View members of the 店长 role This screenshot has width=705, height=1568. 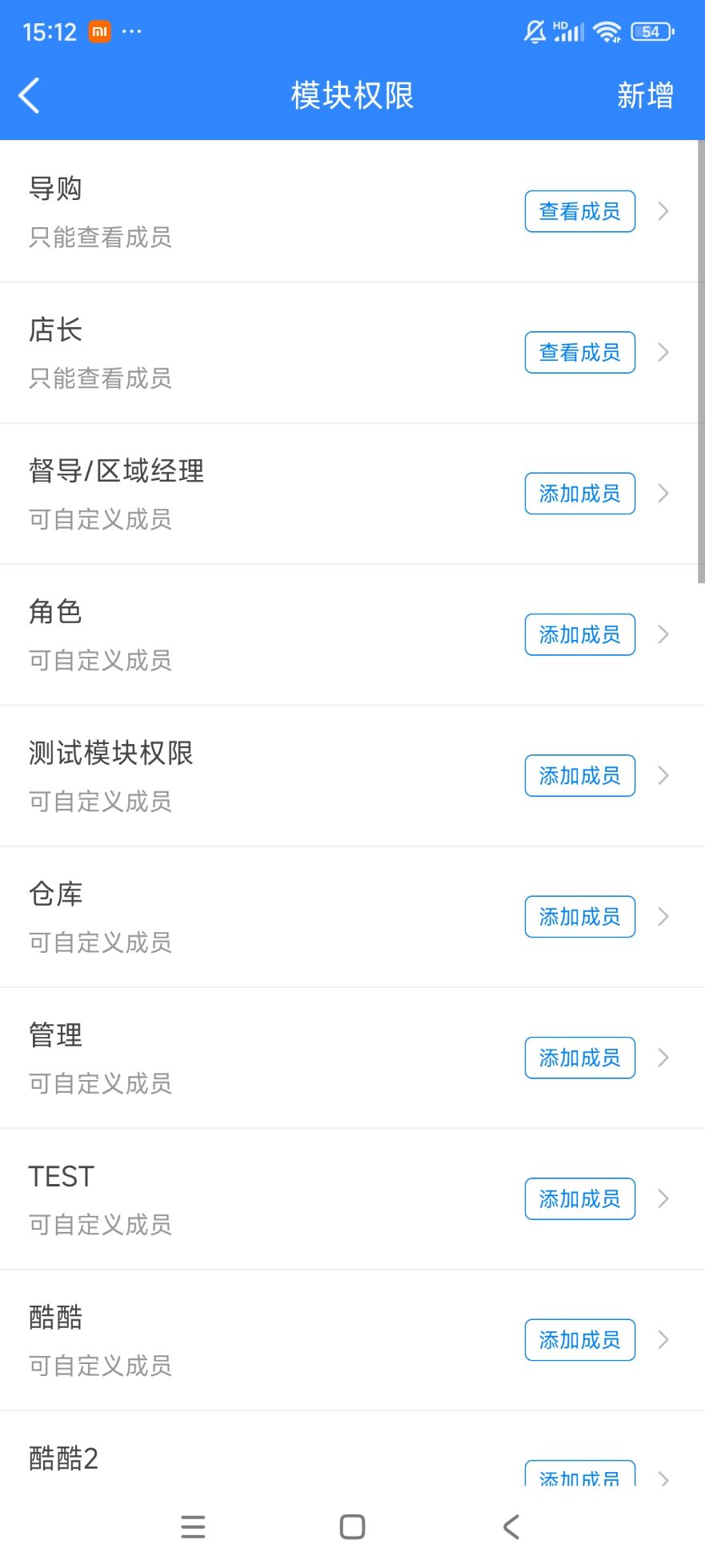click(x=579, y=353)
